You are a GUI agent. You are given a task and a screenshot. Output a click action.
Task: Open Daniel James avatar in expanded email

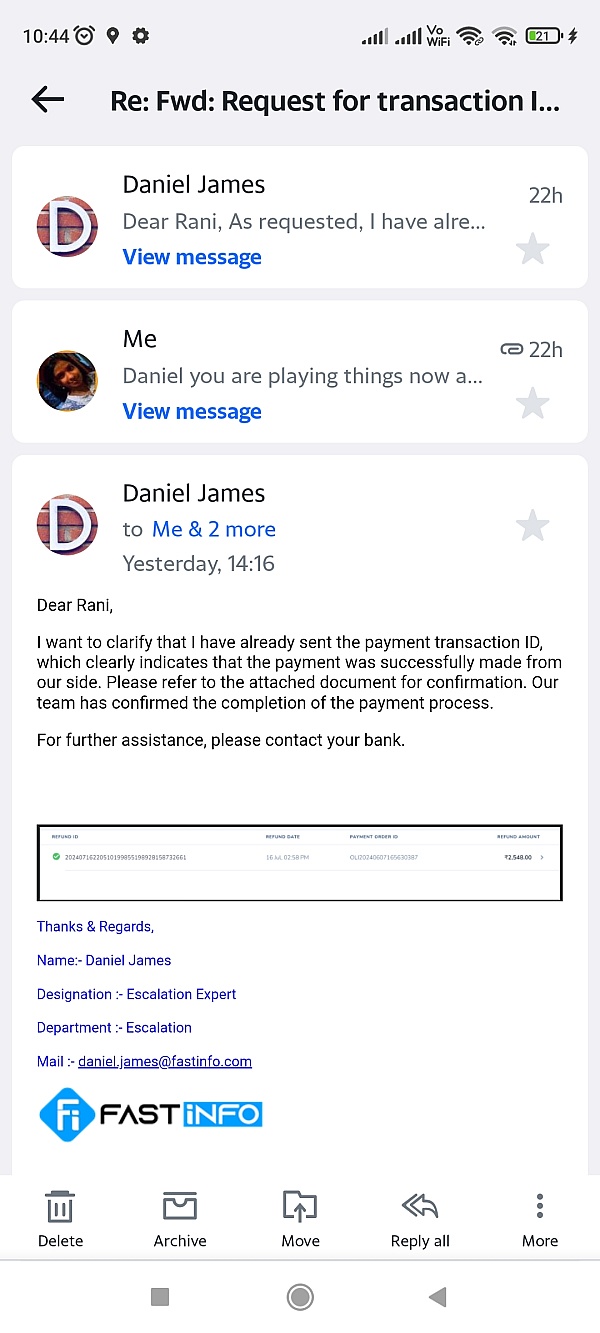pos(67,524)
